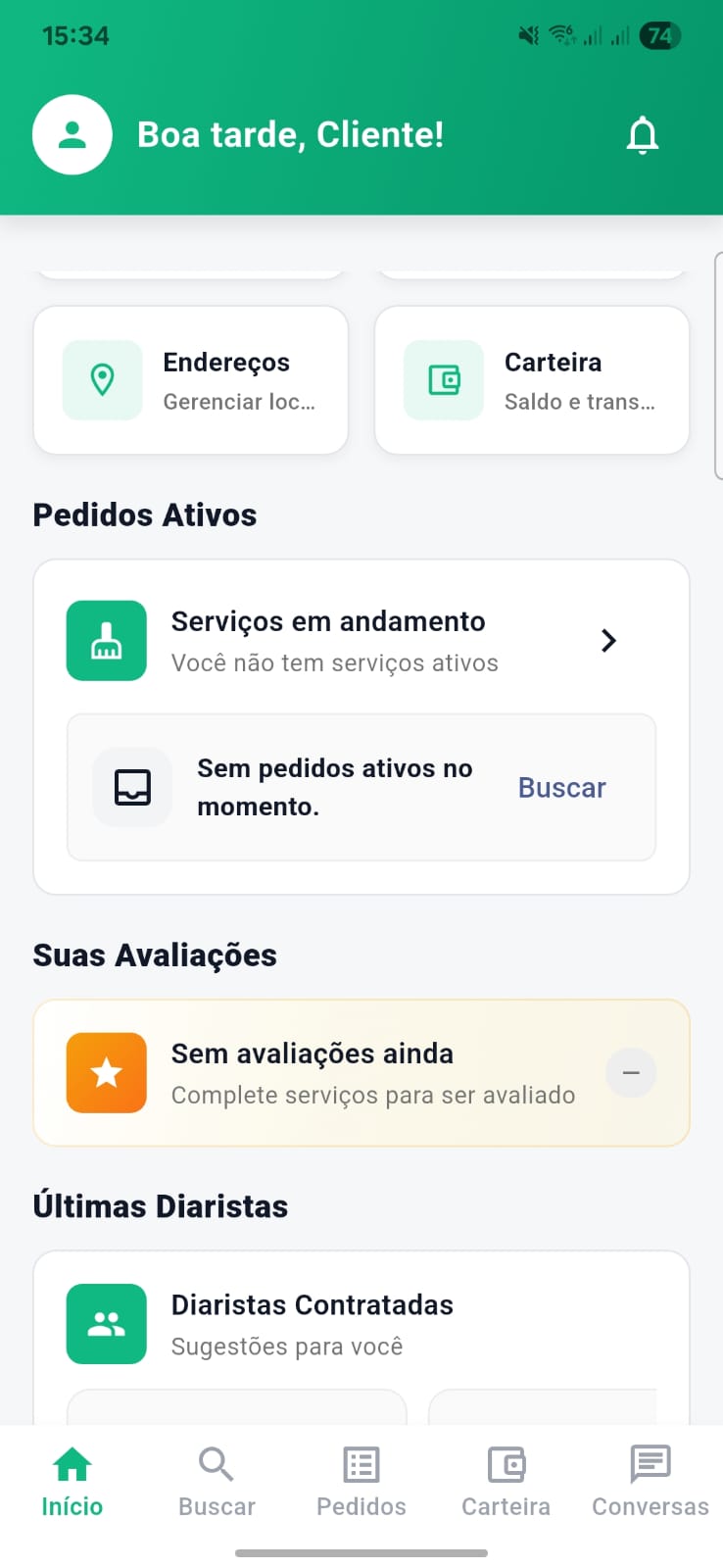Open Serviços em andamento

click(361, 641)
